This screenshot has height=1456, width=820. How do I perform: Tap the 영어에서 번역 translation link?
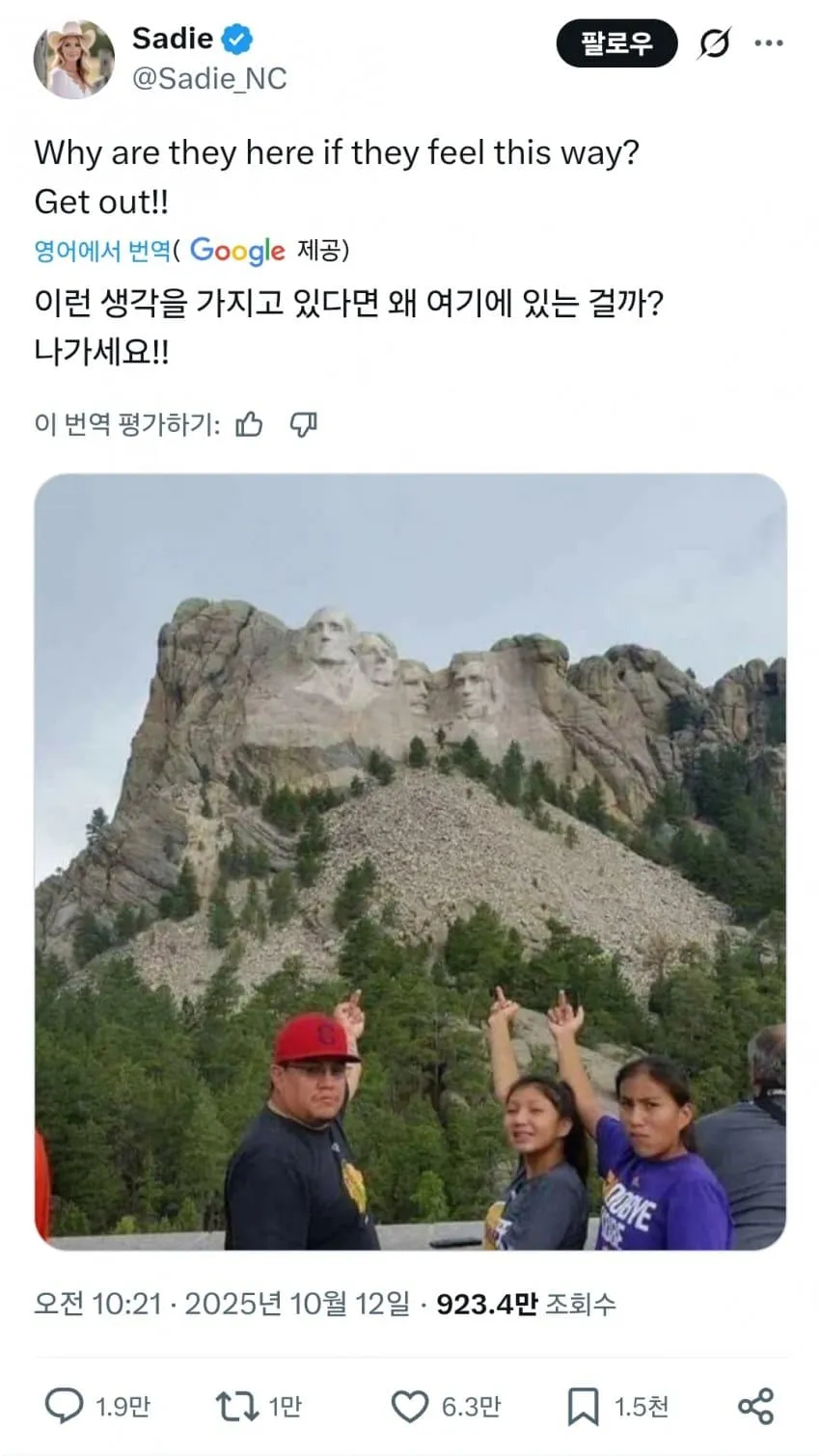[101, 252]
